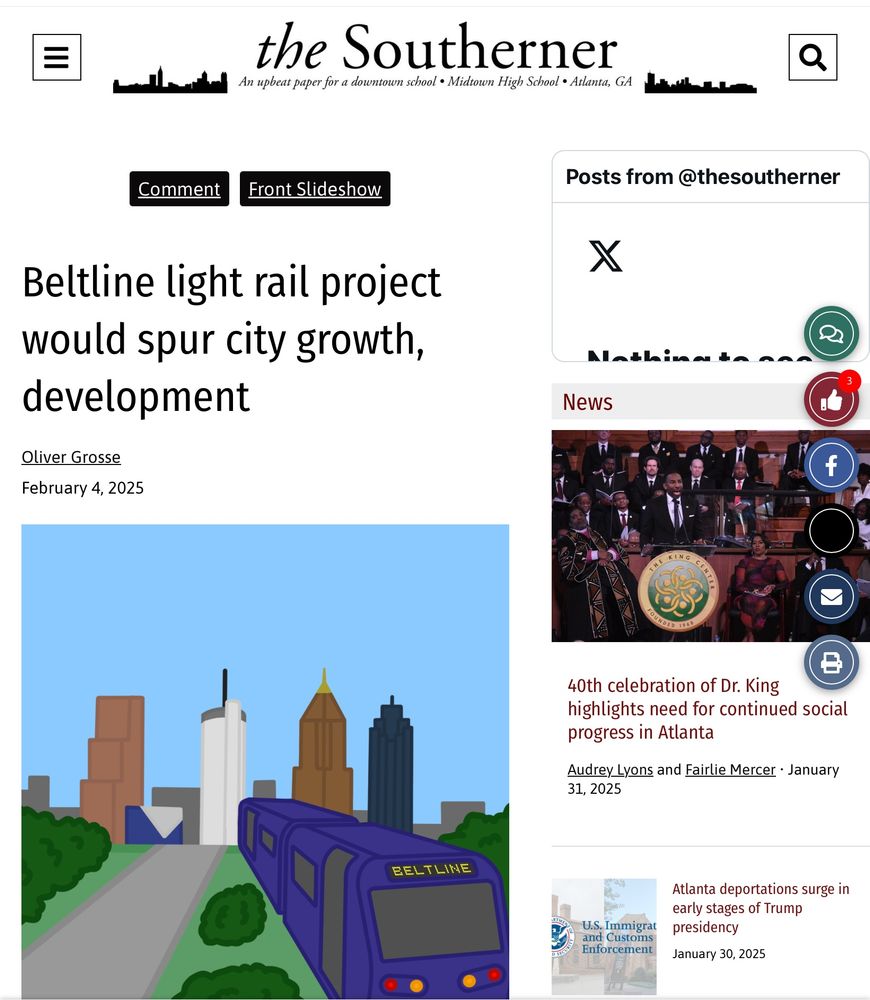Screen dimensions: 870x1000
Task: Share the article on Facebook
Action: tap(831, 466)
